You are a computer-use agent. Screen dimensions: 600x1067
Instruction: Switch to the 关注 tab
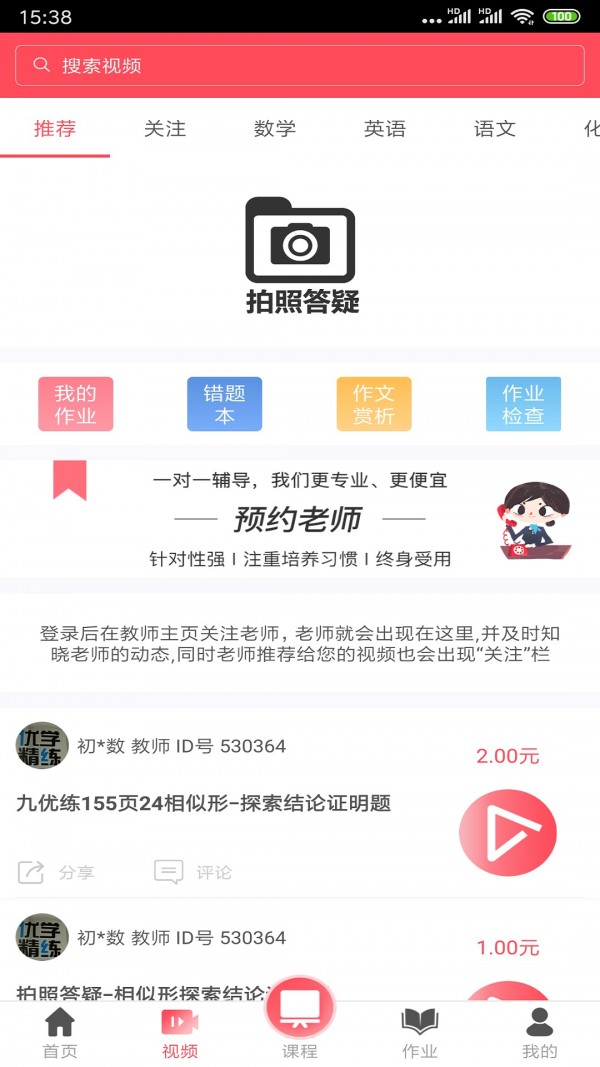pos(165,129)
